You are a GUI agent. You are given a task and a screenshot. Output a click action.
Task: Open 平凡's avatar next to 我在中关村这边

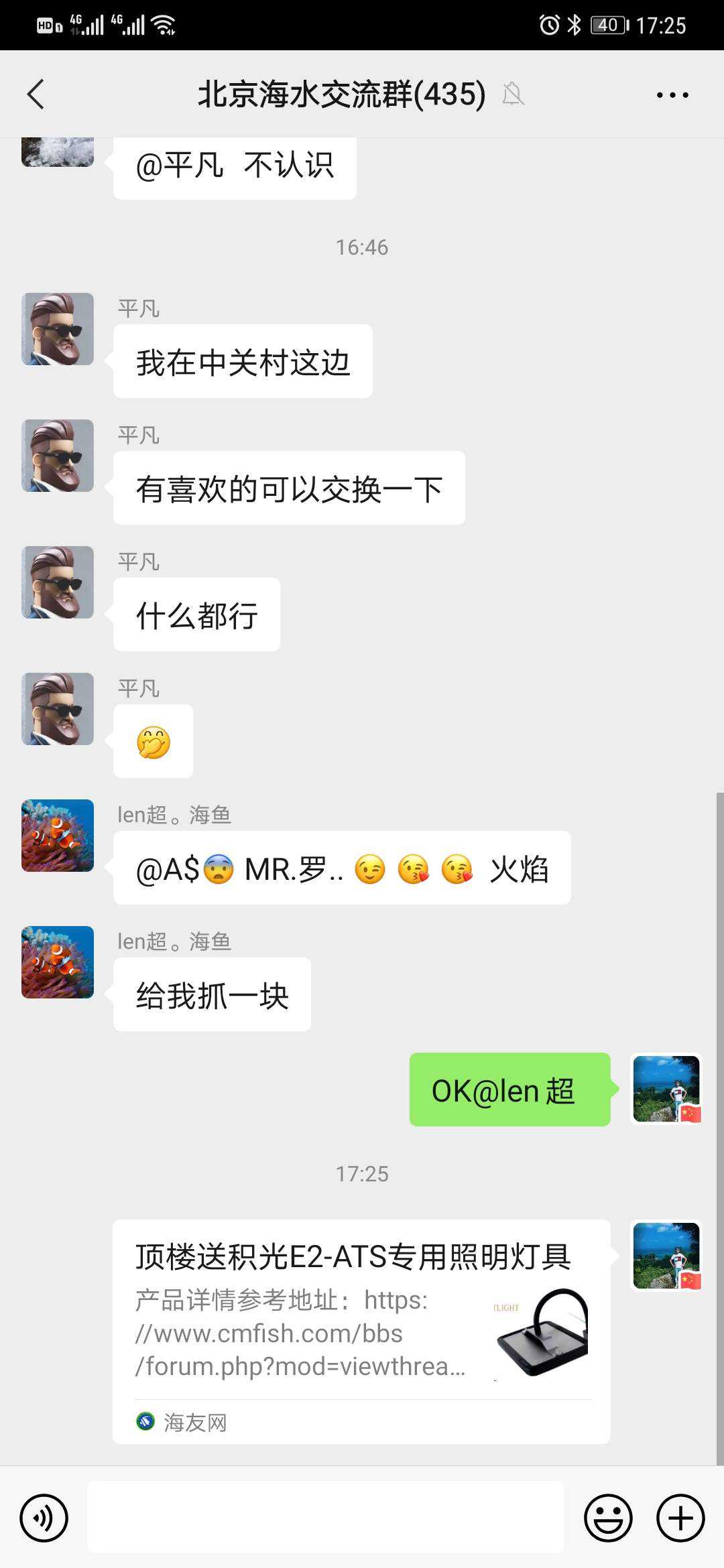click(x=58, y=329)
